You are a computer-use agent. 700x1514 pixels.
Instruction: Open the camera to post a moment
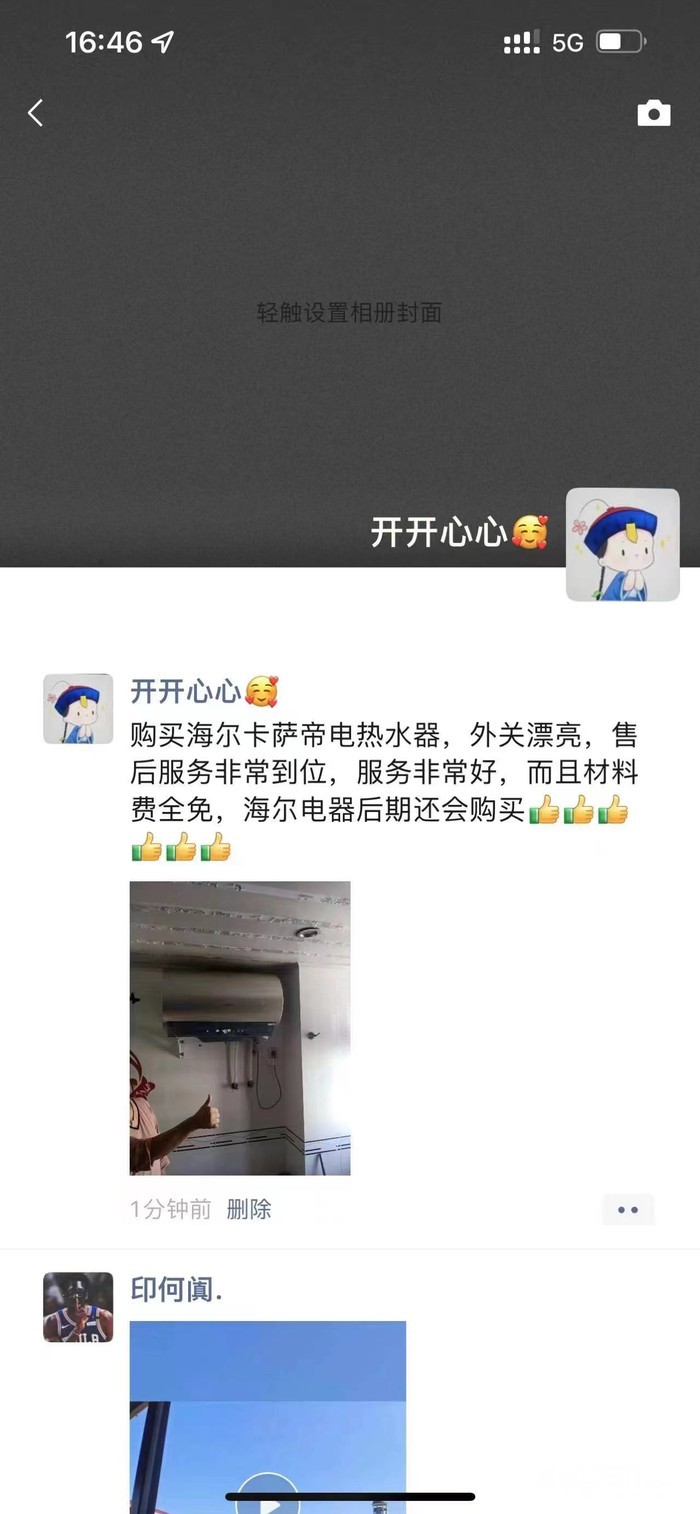click(x=654, y=113)
